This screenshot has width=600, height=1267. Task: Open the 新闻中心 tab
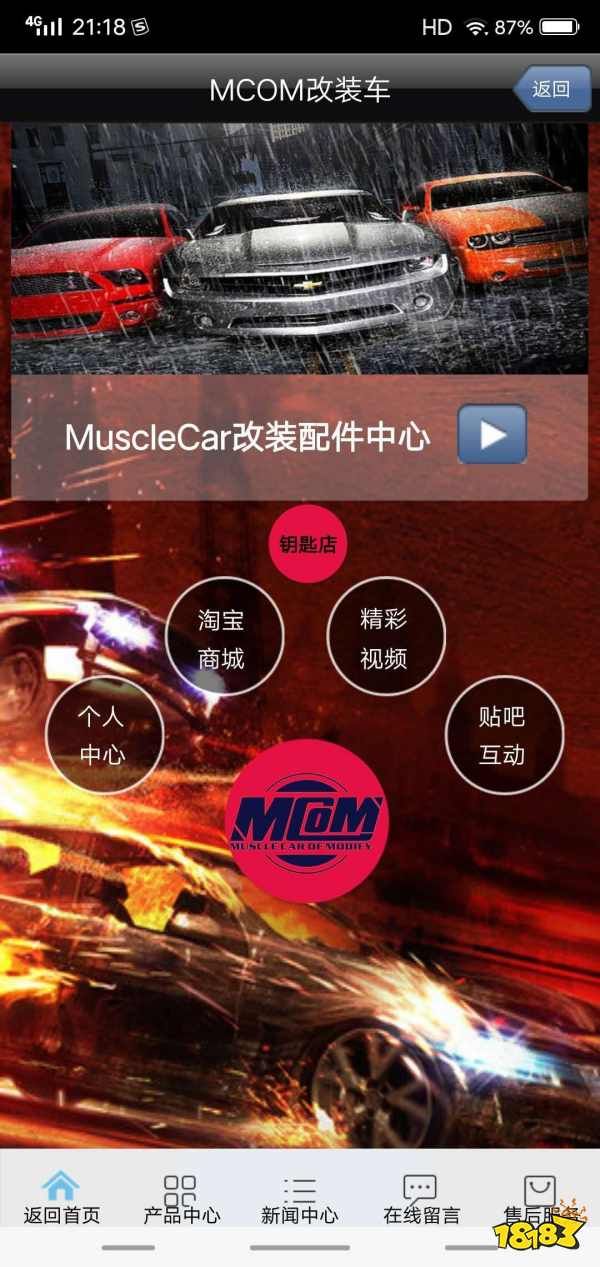pos(299,1198)
